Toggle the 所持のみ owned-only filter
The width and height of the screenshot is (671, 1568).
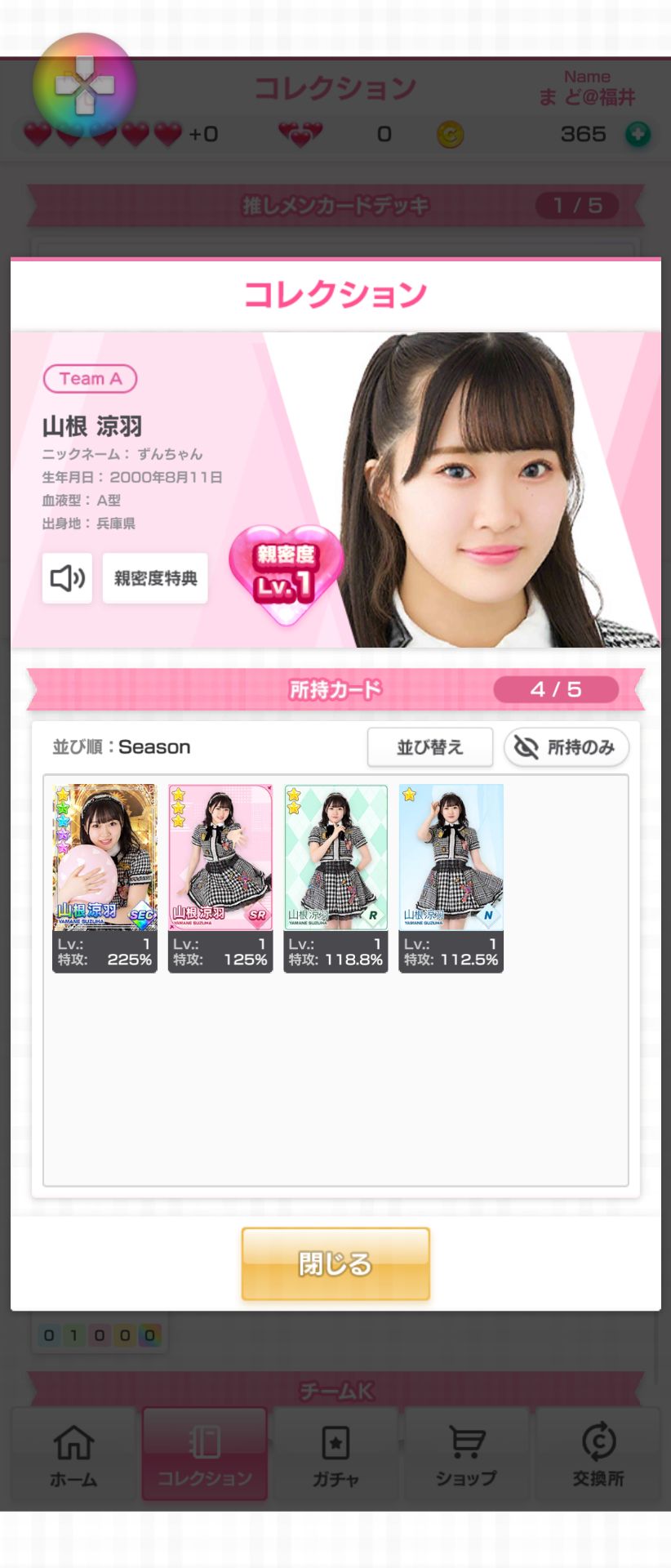pos(567,747)
